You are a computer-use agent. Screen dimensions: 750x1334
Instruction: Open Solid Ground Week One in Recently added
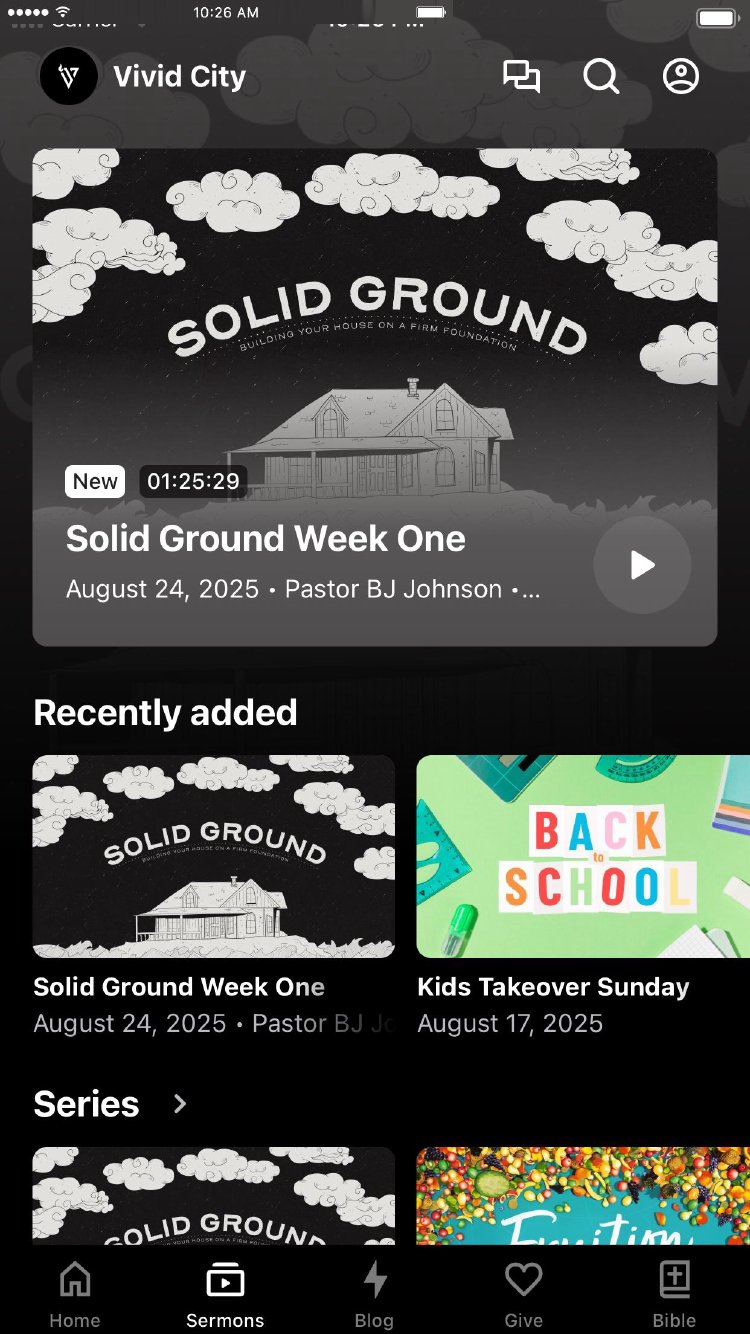(x=213, y=857)
